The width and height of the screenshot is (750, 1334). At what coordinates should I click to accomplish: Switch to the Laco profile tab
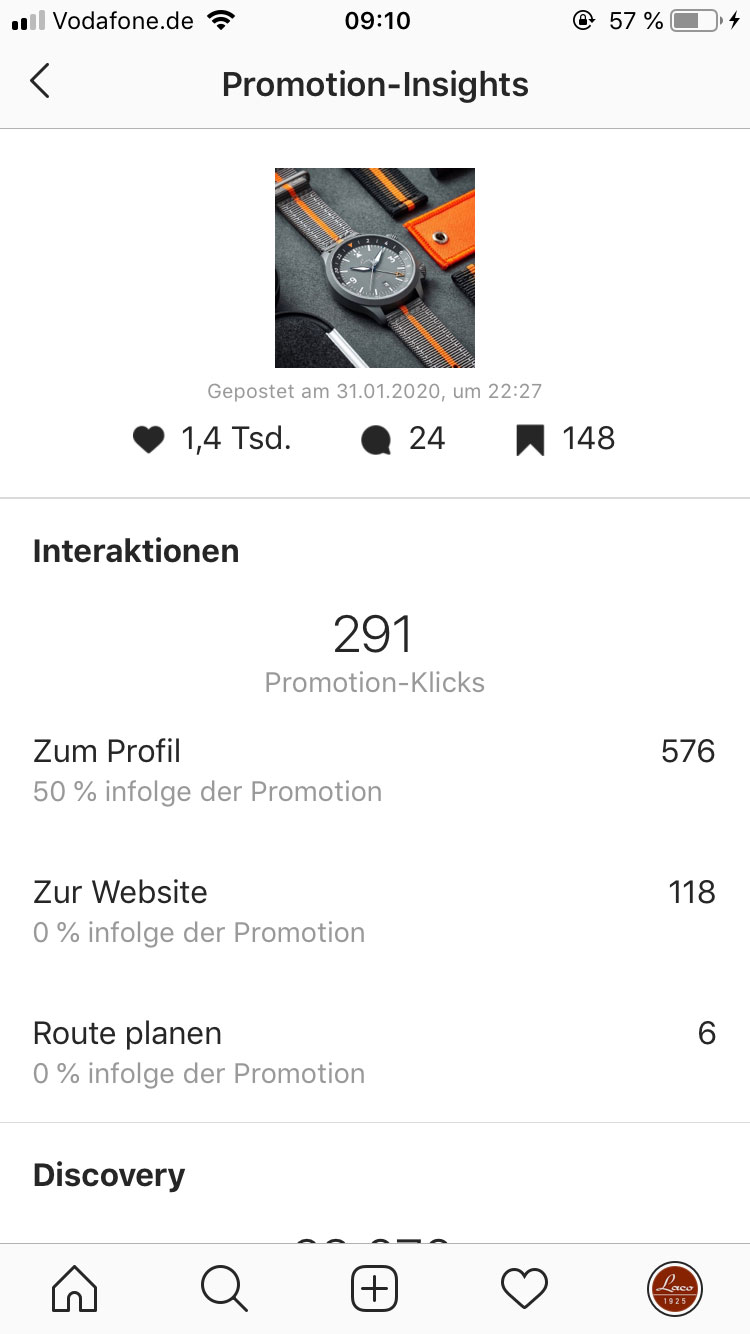[675, 1288]
